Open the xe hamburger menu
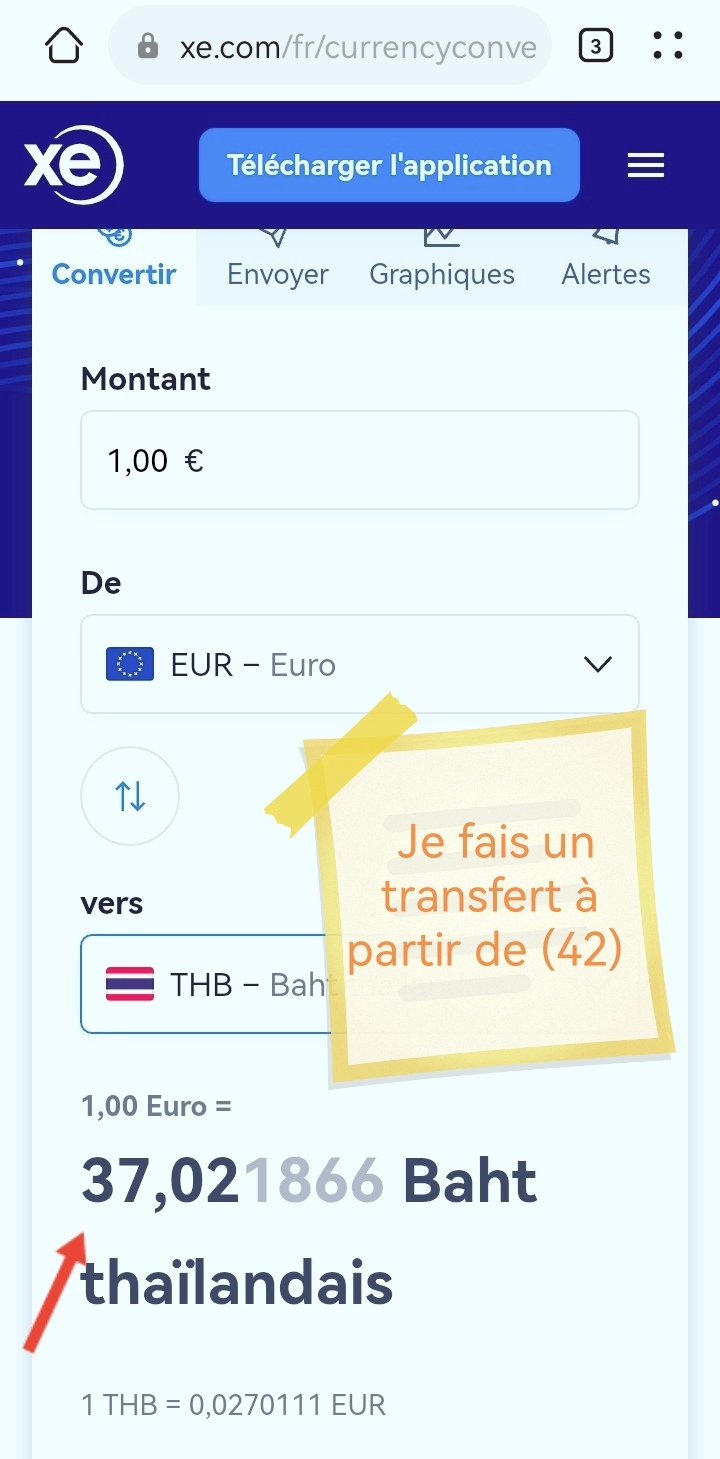720x1459 pixels. coord(645,166)
